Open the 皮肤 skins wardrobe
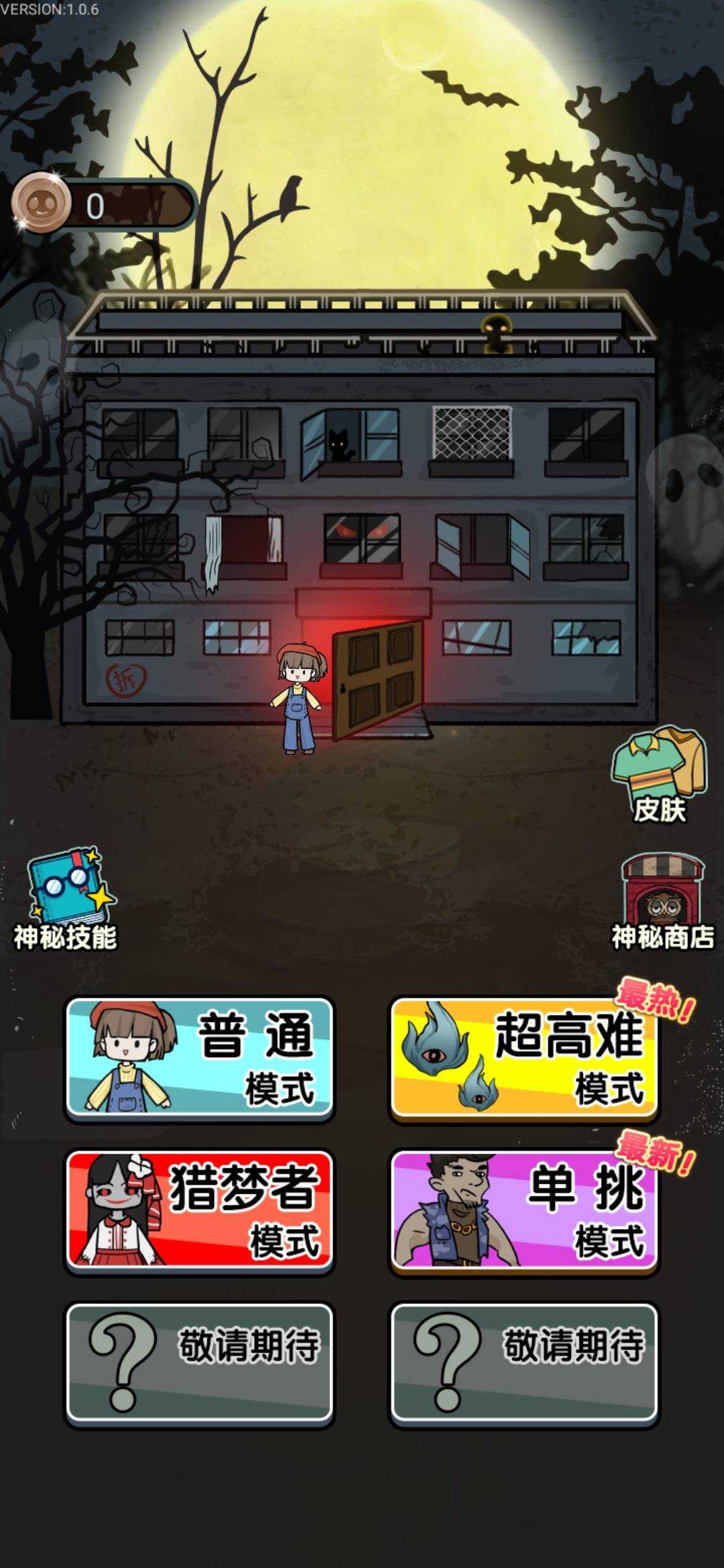Screen dimensions: 724x1568 [x=660, y=775]
